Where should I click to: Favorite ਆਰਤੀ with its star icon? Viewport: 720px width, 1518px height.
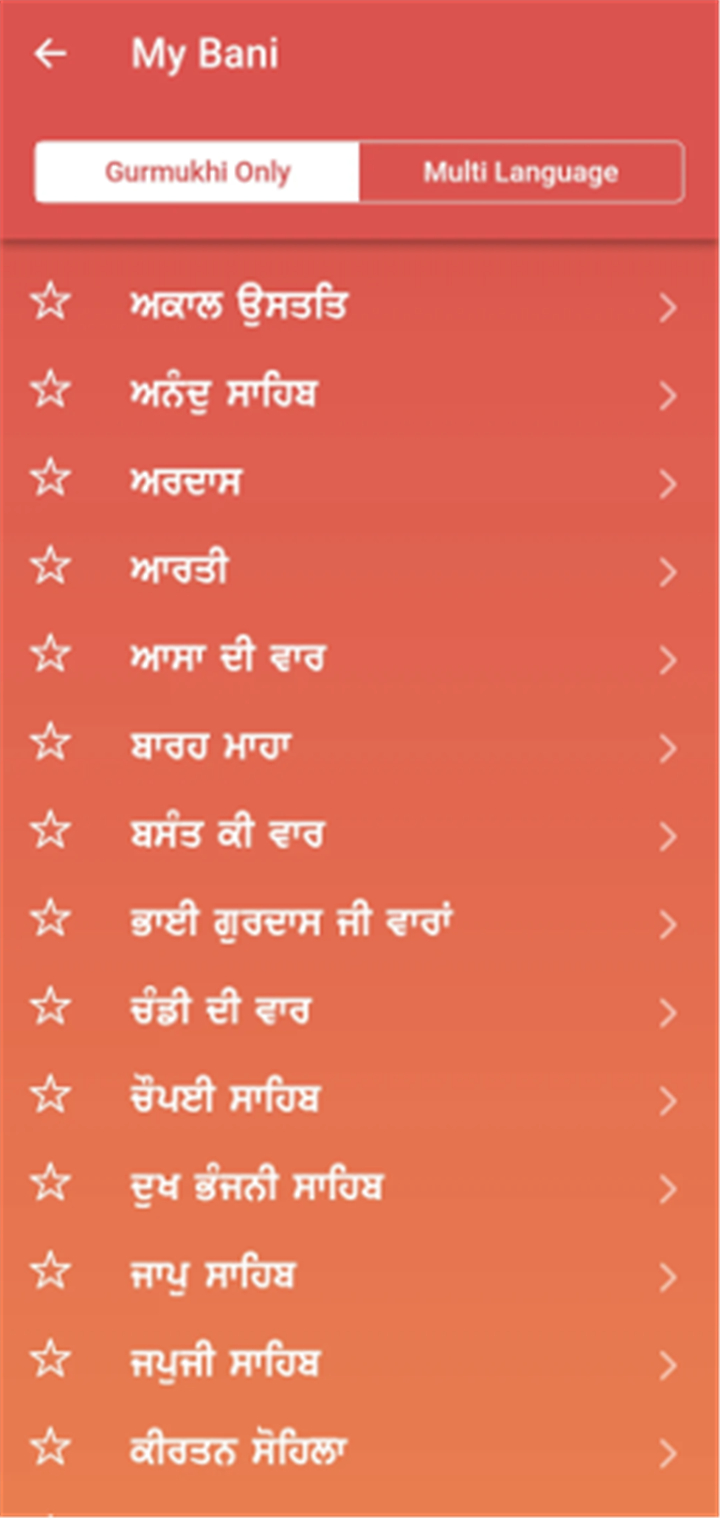click(50, 568)
